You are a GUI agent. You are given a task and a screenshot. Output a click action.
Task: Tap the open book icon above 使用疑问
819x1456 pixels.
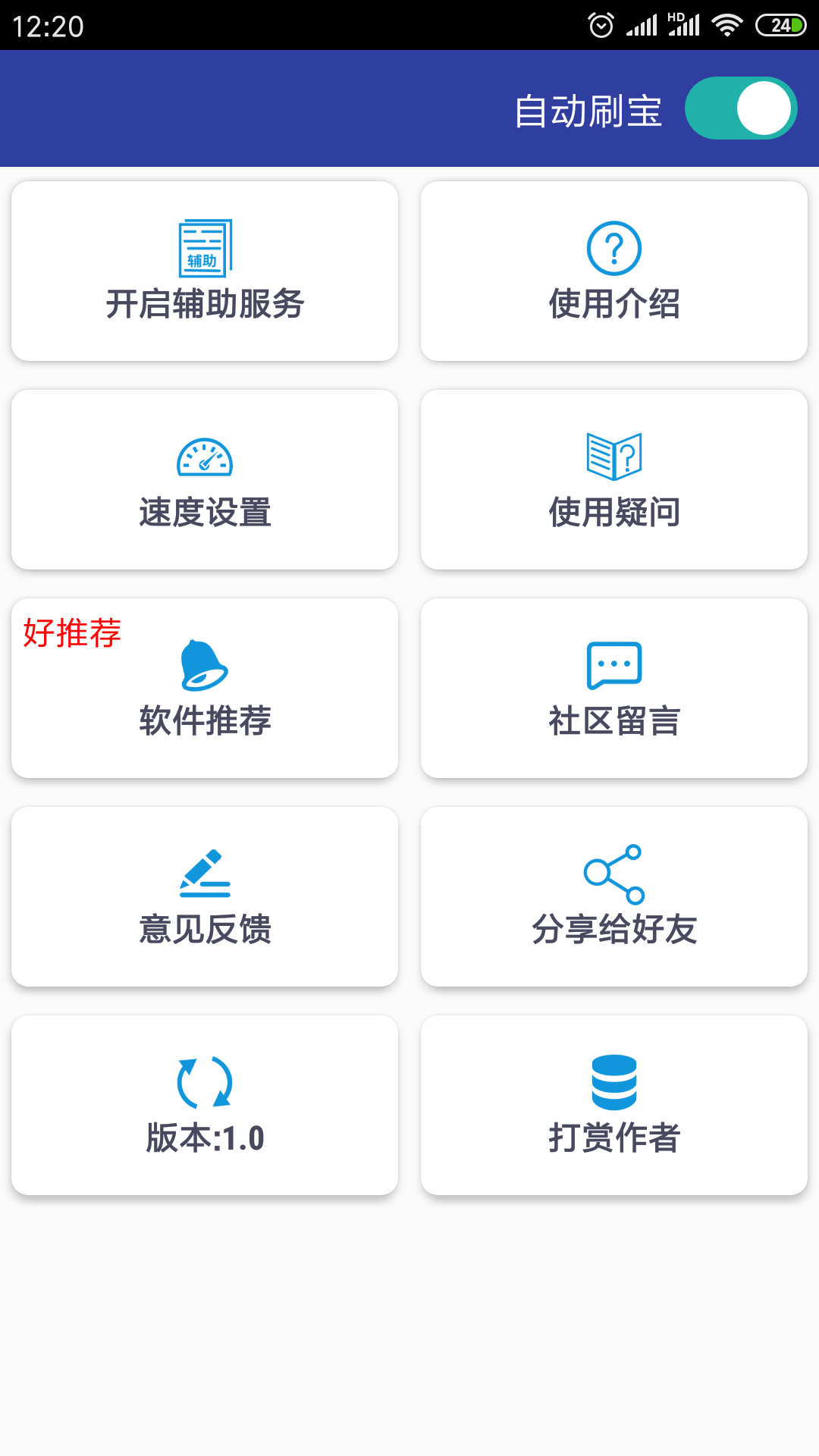coord(613,455)
